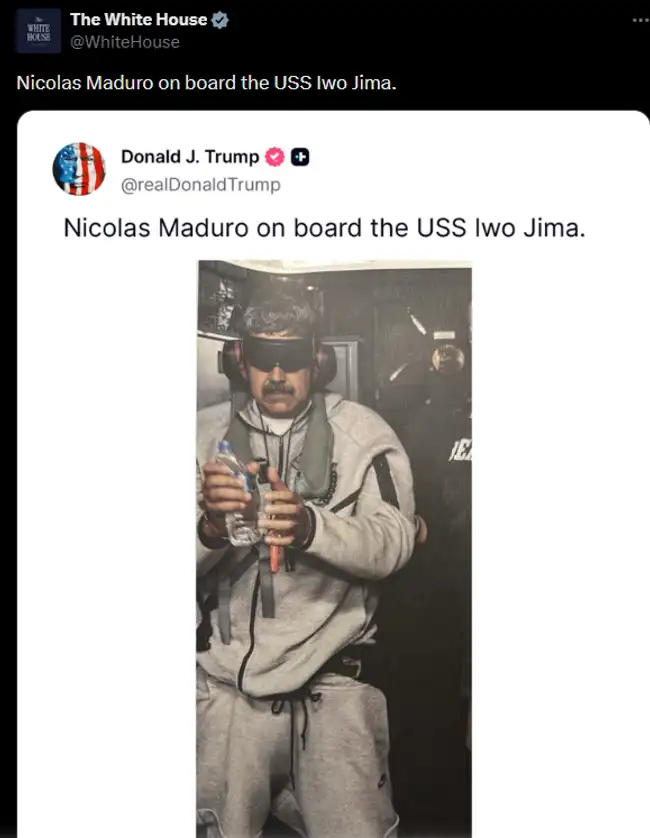
Task: Open the post overflow menu
Action: (640, 20)
